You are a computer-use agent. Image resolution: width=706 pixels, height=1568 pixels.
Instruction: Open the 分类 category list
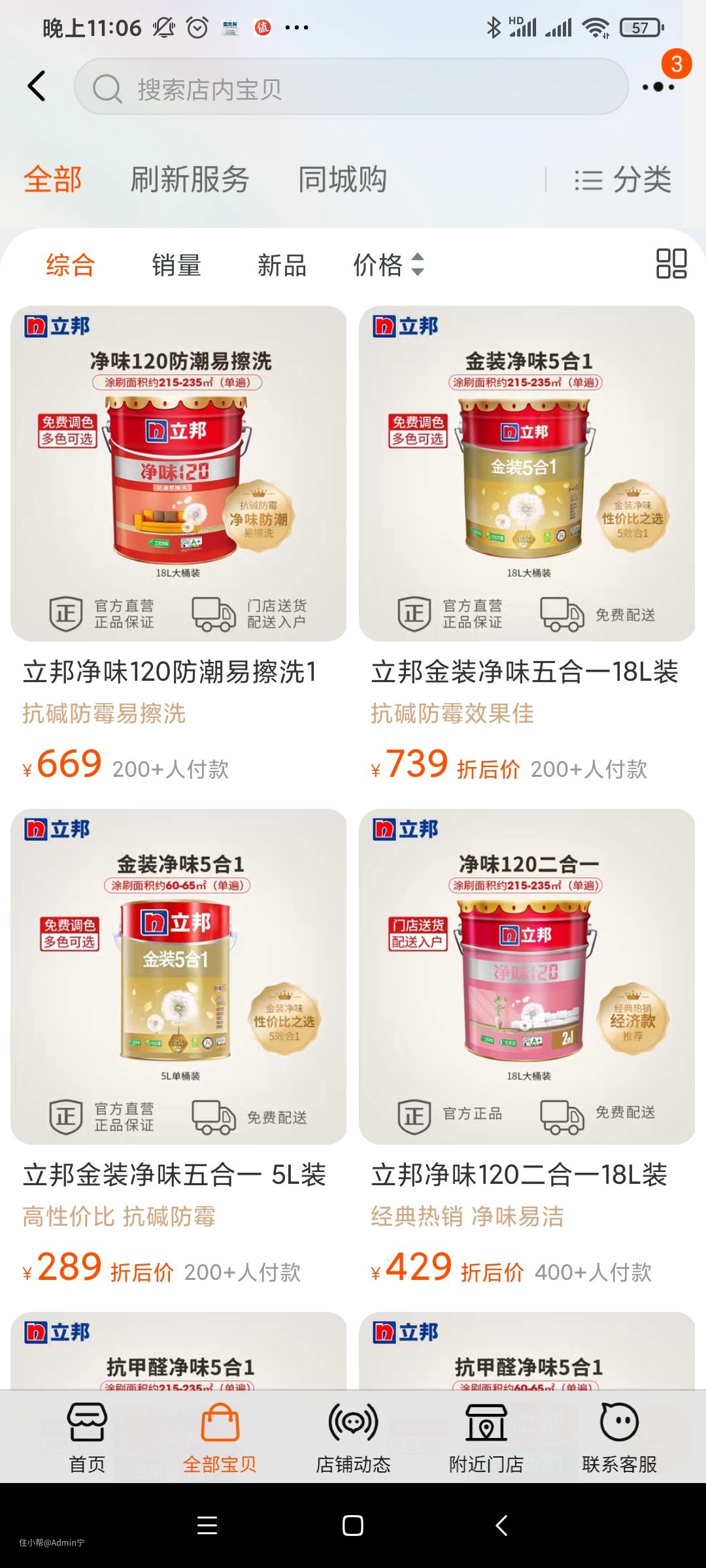(x=623, y=180)
